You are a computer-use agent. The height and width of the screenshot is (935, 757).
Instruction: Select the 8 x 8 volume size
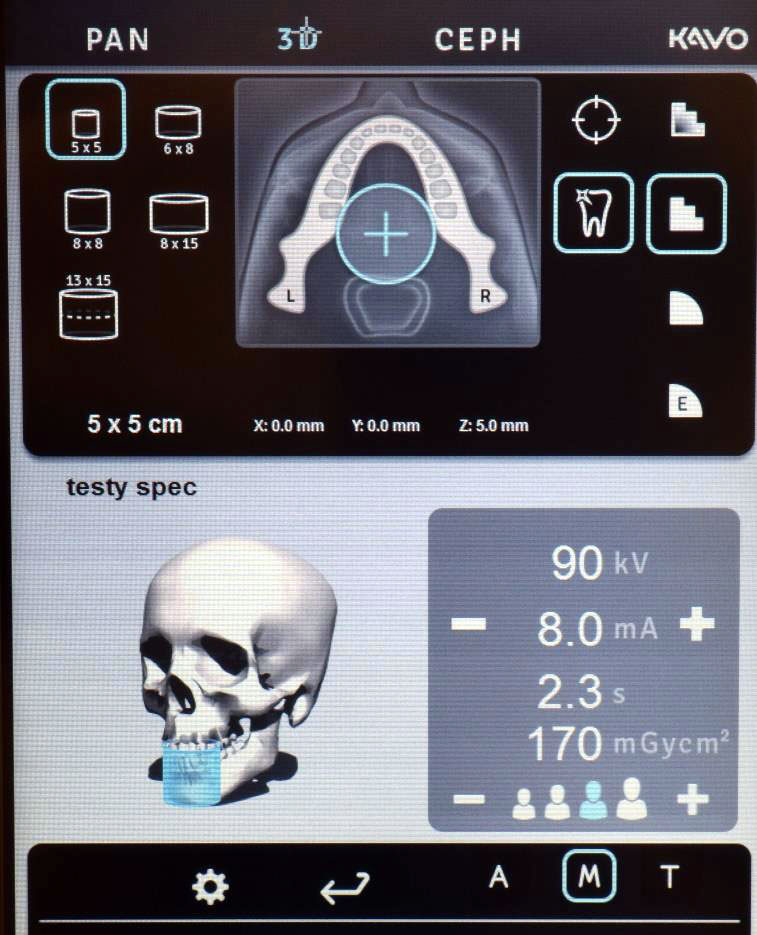[x=87, y=216]
